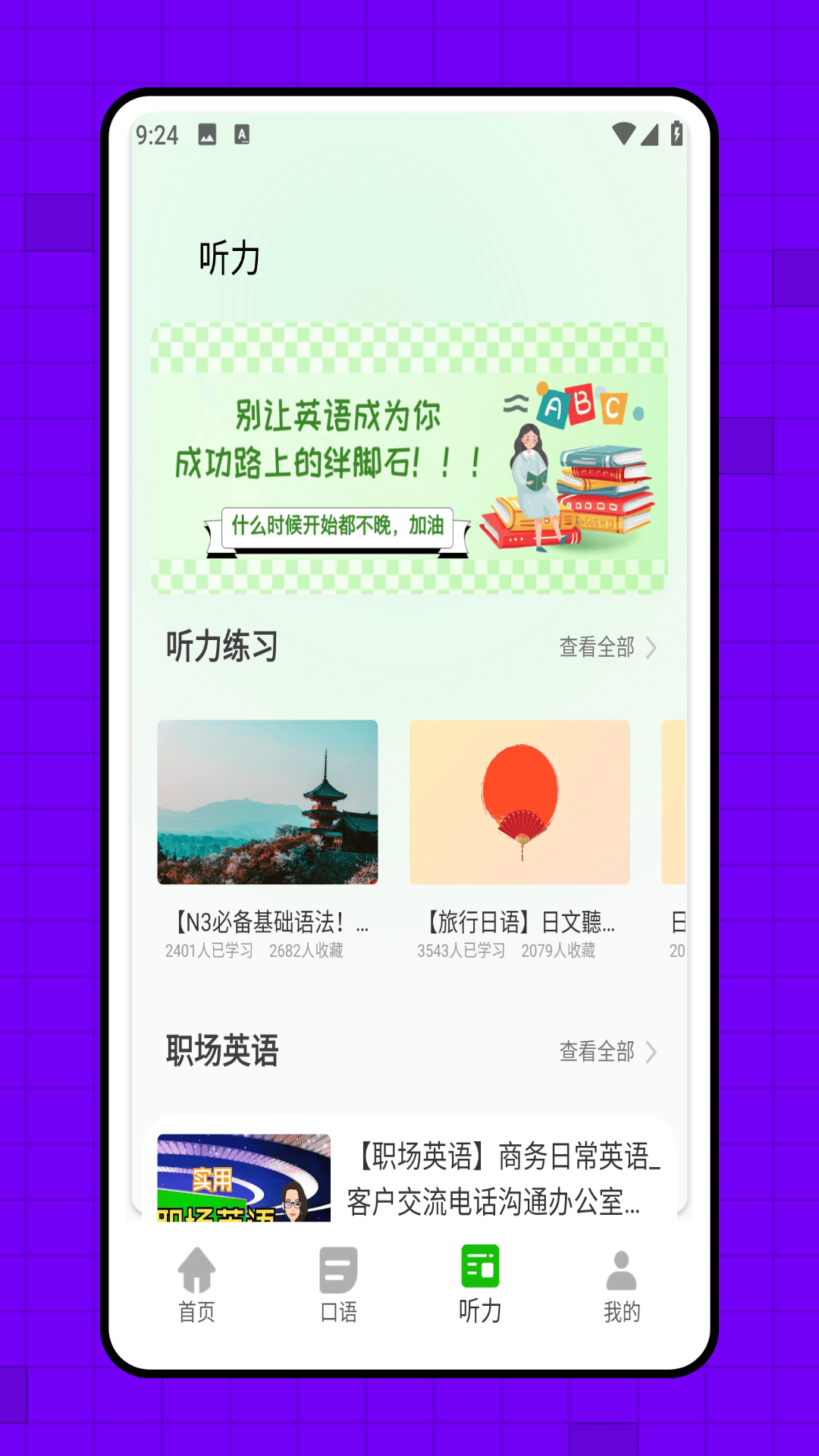Image resolution: width=819 pixels, height=1456 pixels.
Task: Open the pagoda thumbnail for the N3 course
Action: pos(267,803)
